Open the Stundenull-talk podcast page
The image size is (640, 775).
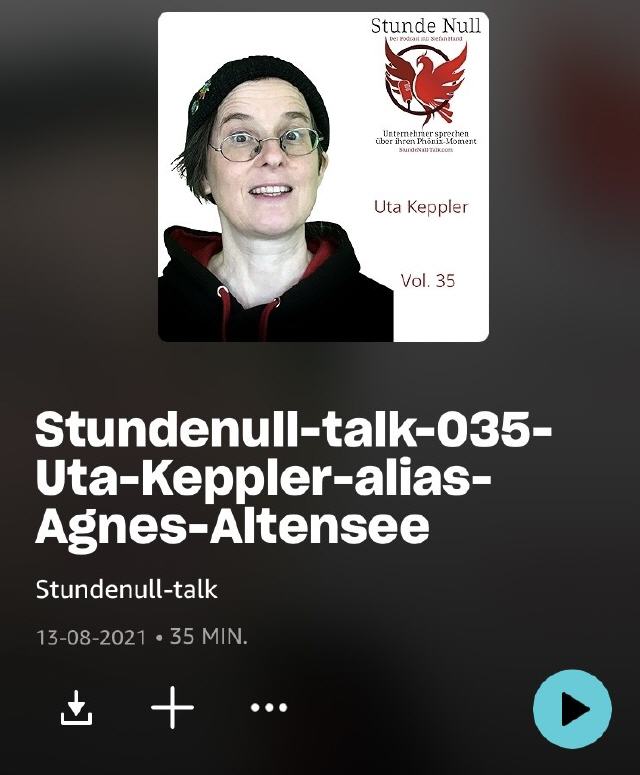tap(126, 589)
